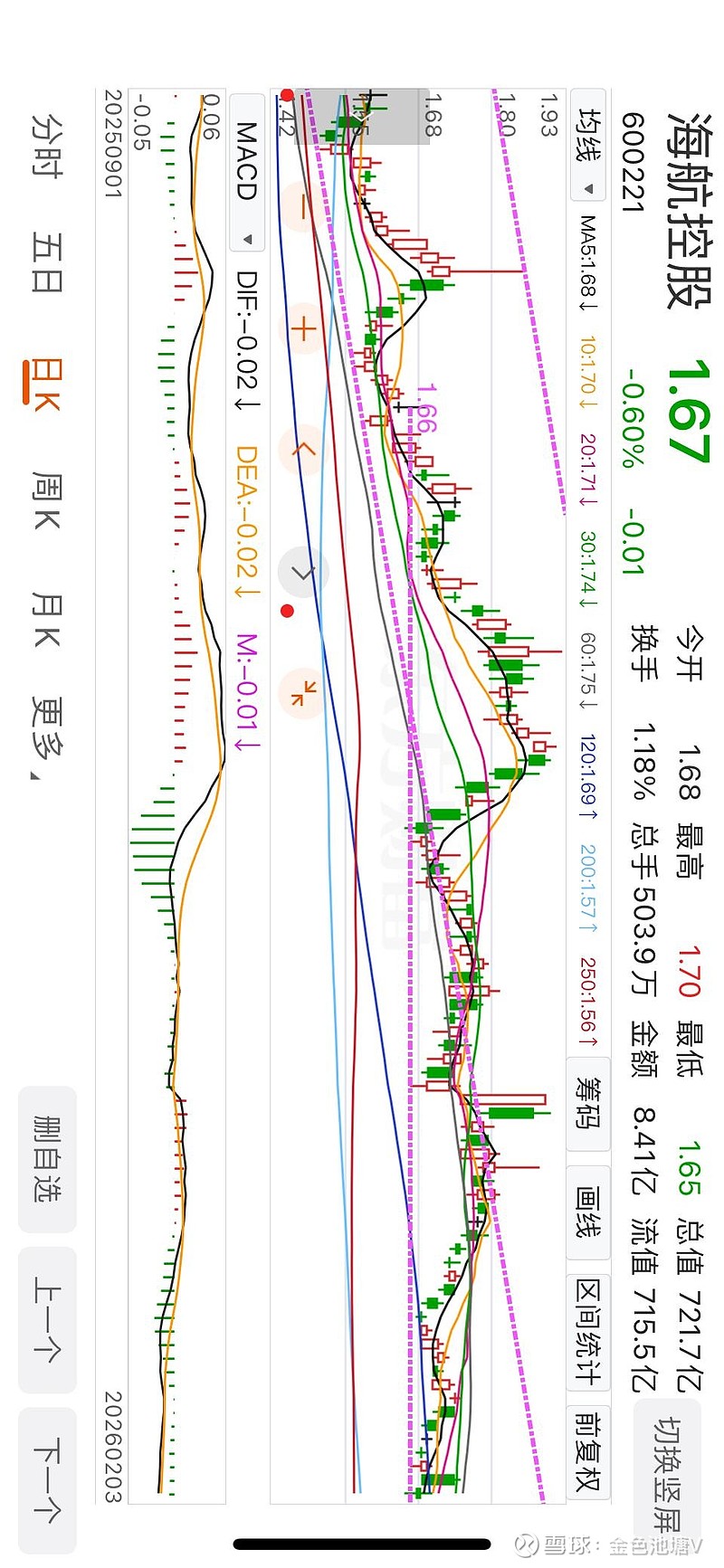Zoom in the chart with the plus icon
This screenshot has height=1568, width=724.
coord(303,328)
